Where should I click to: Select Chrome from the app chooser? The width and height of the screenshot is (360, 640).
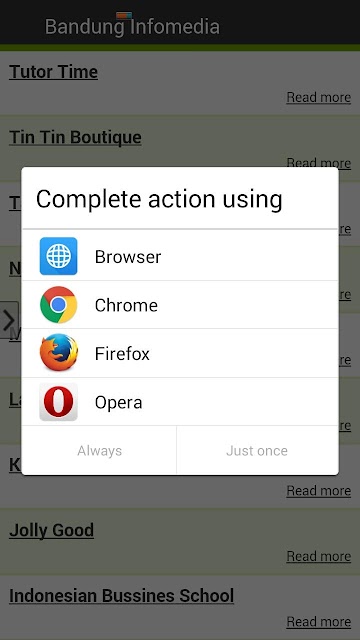coord(180,304)
